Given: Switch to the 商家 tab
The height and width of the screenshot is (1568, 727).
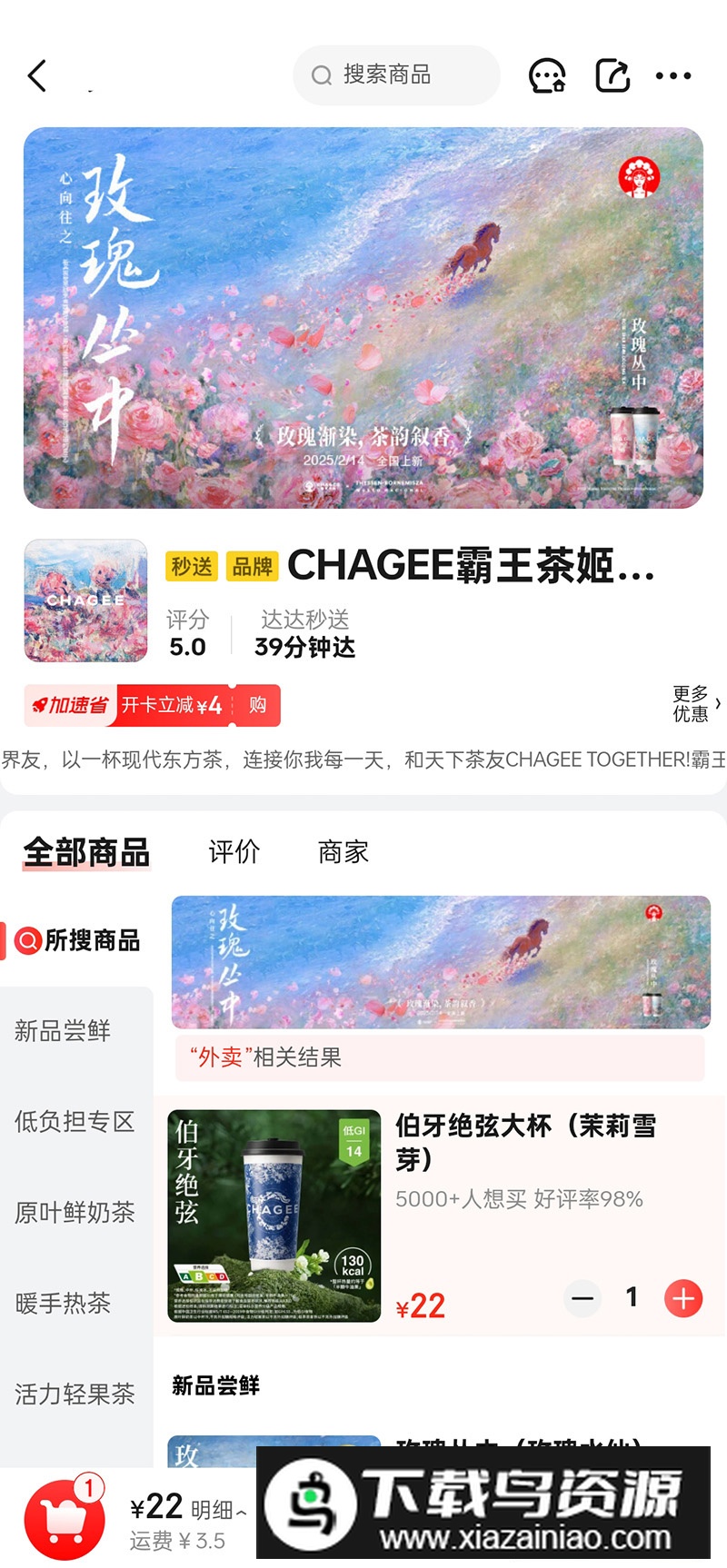Looking at the screenshot, I should [x=343, y=852].
